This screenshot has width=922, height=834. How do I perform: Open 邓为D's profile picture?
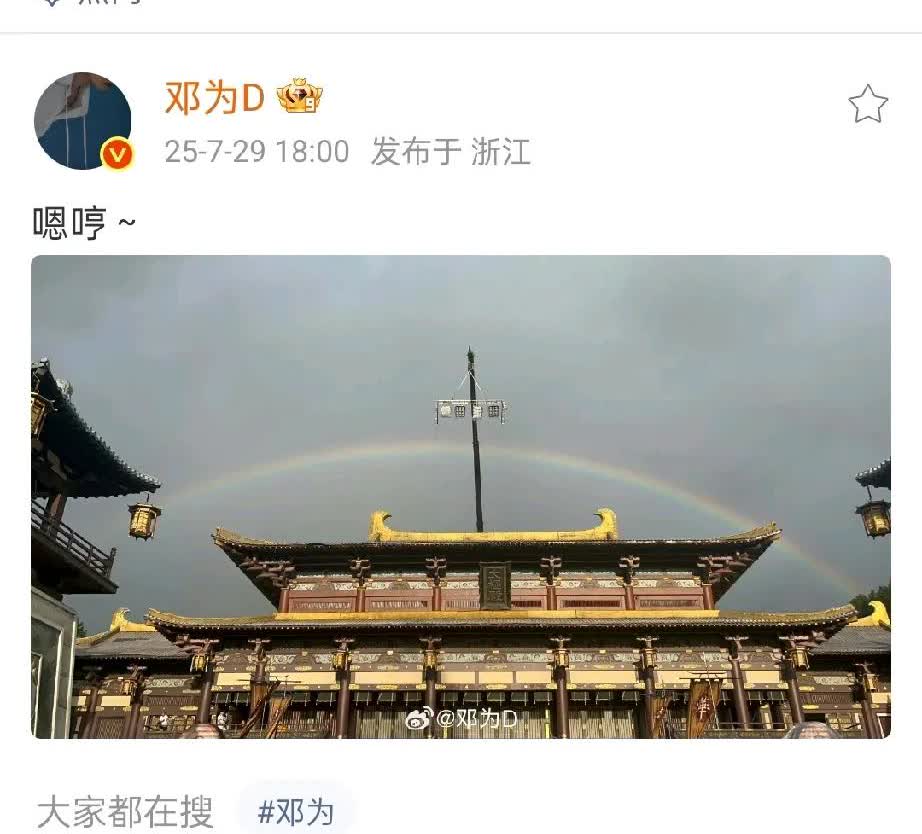point(82,121)
